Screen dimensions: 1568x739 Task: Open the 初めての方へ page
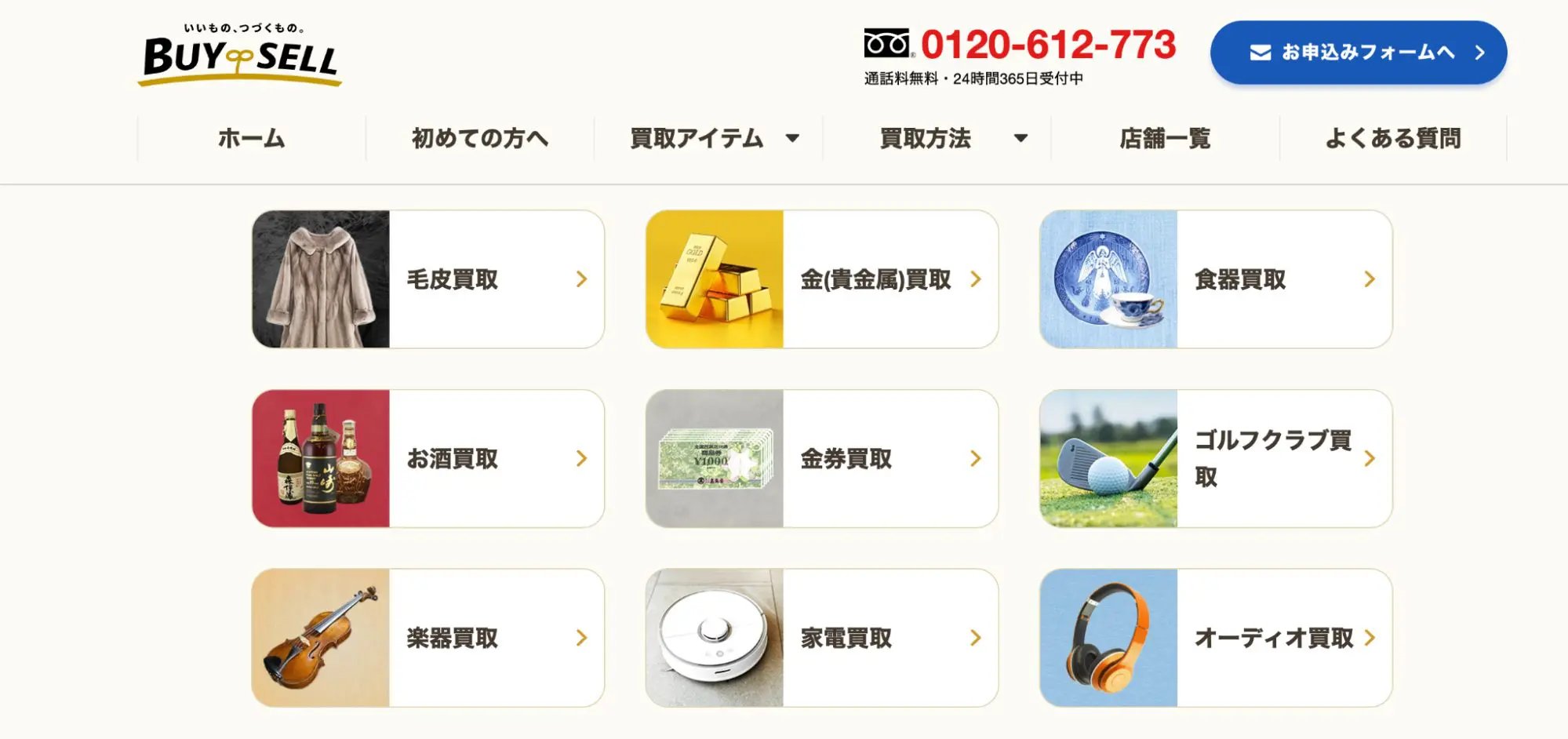479,138
